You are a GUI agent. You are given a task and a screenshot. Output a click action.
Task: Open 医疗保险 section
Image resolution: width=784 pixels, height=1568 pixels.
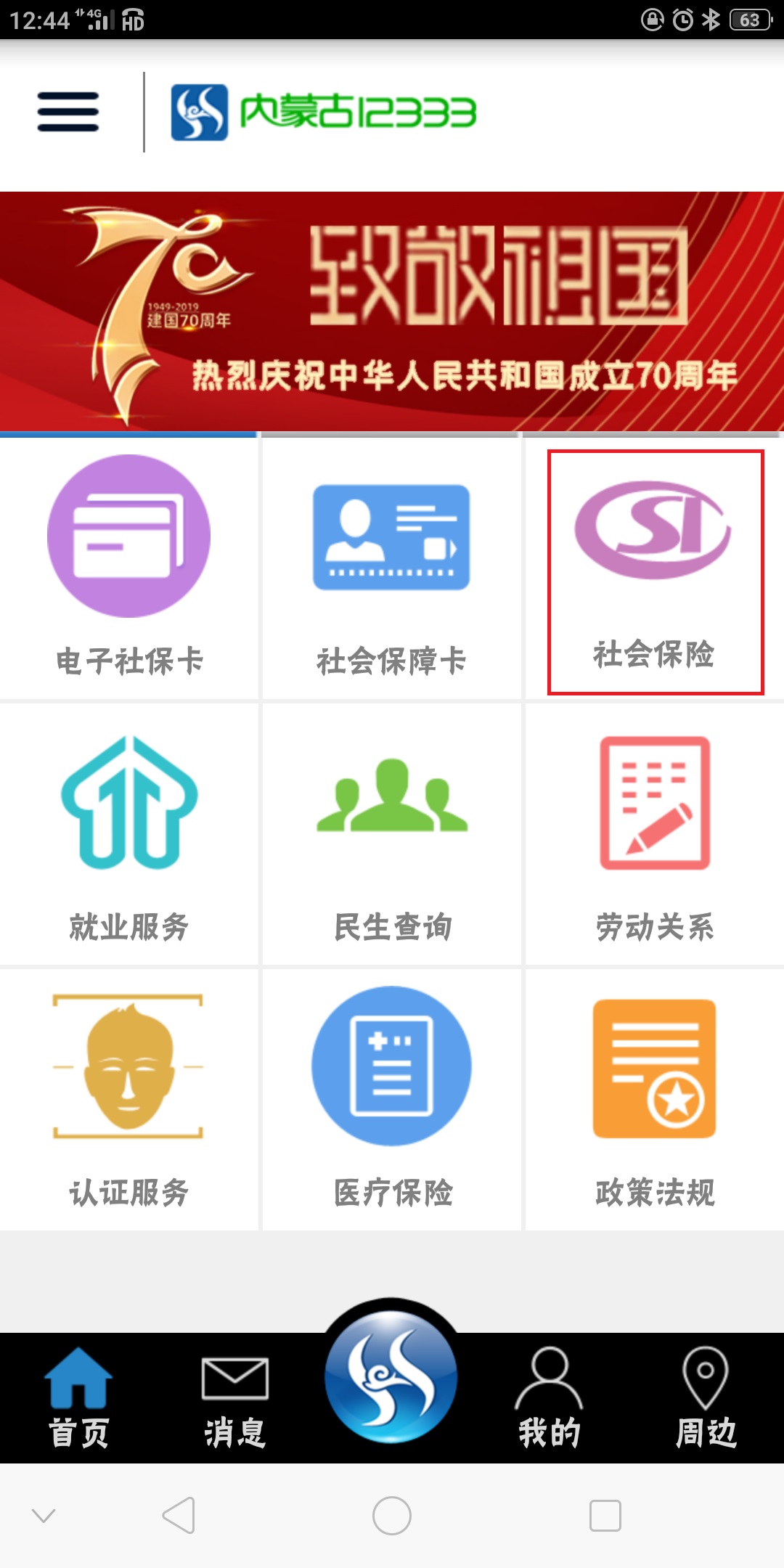(x=392, y=1100)
